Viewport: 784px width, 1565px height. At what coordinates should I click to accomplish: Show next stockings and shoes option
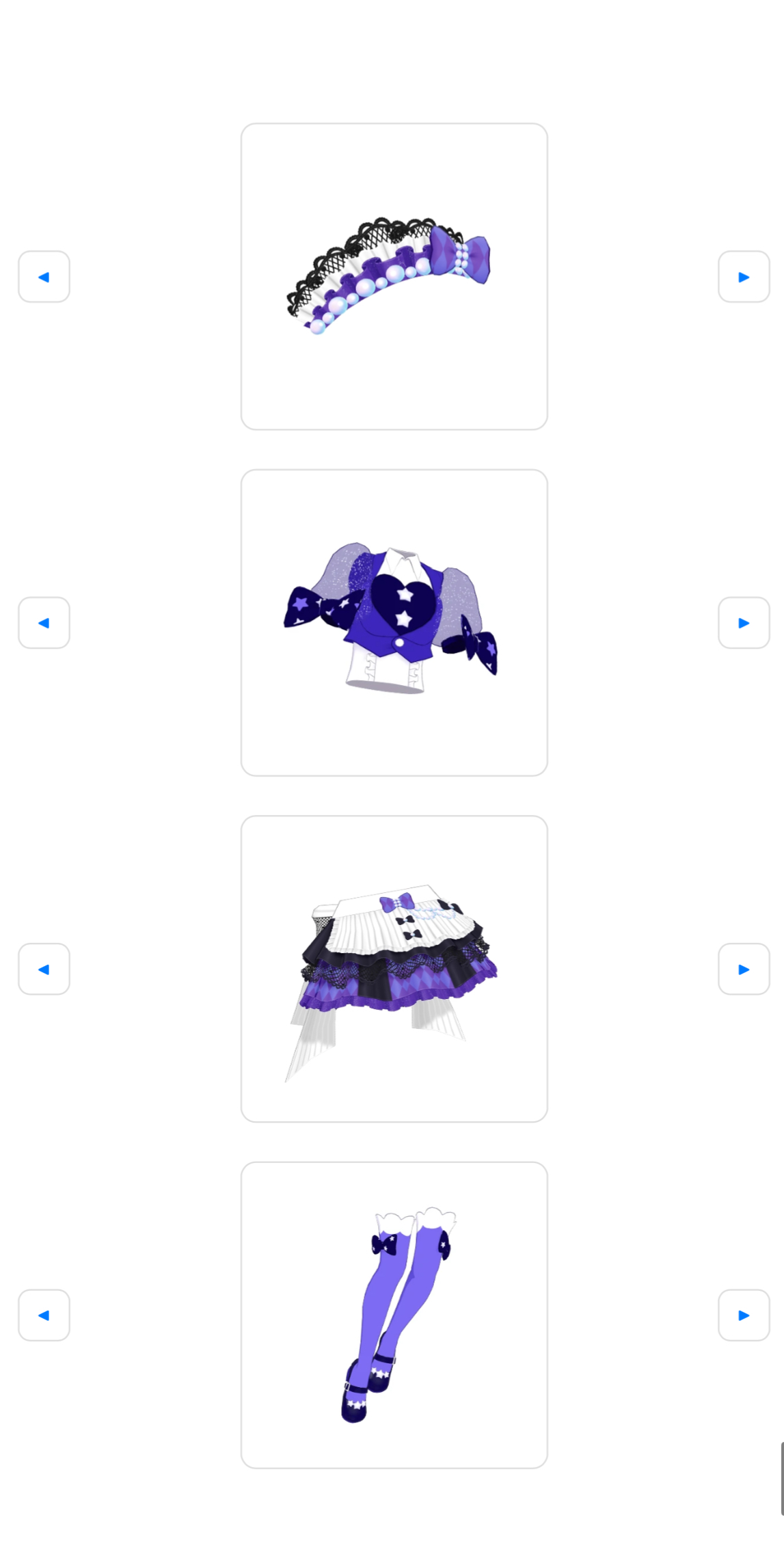(x=744, y=1315)
